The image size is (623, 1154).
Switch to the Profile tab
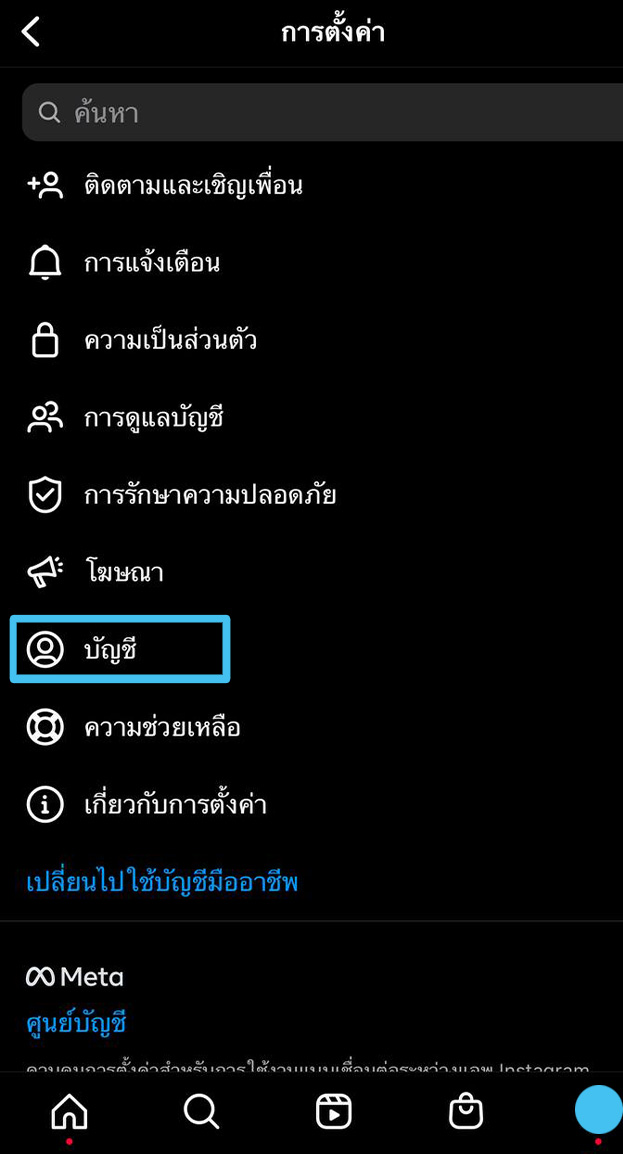[x=598, y=1110]
